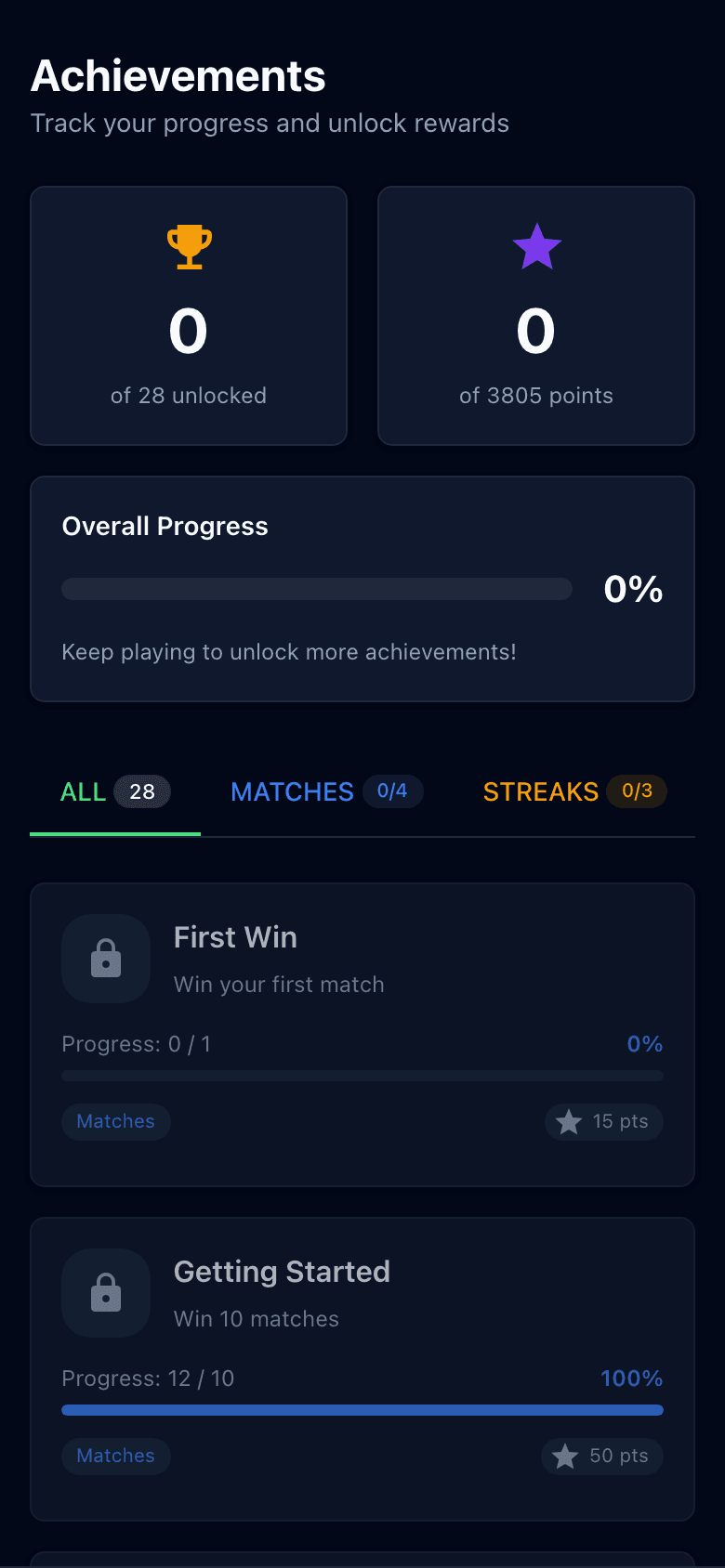
Task: Click the Matches tag on Getting Started card
Action: tap(115, 1456)
